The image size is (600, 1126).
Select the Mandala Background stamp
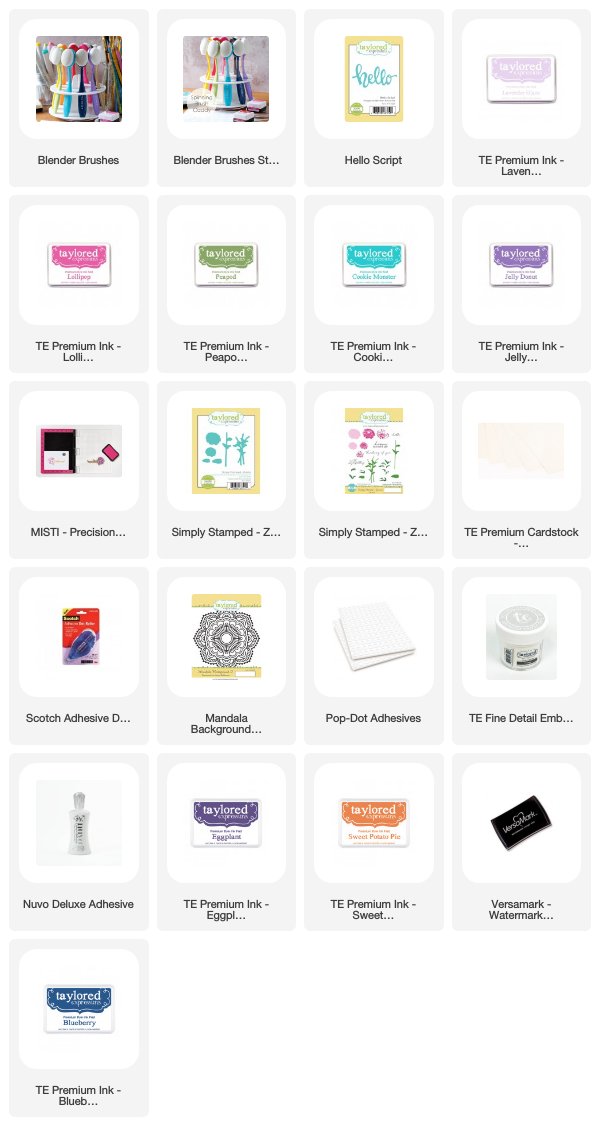click(x=226, y=656)
